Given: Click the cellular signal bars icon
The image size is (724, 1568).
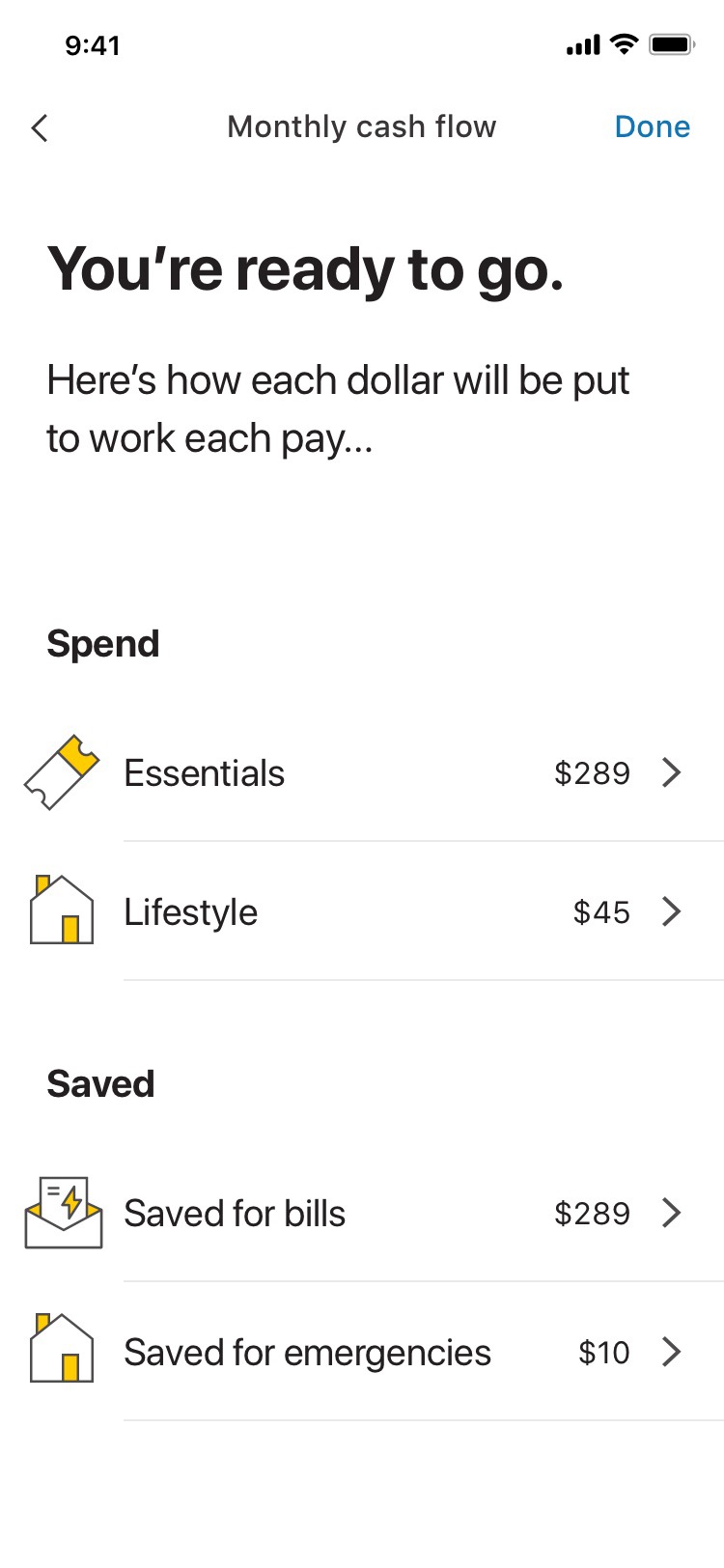Looking at the screenshot, I should click(581, 43).
